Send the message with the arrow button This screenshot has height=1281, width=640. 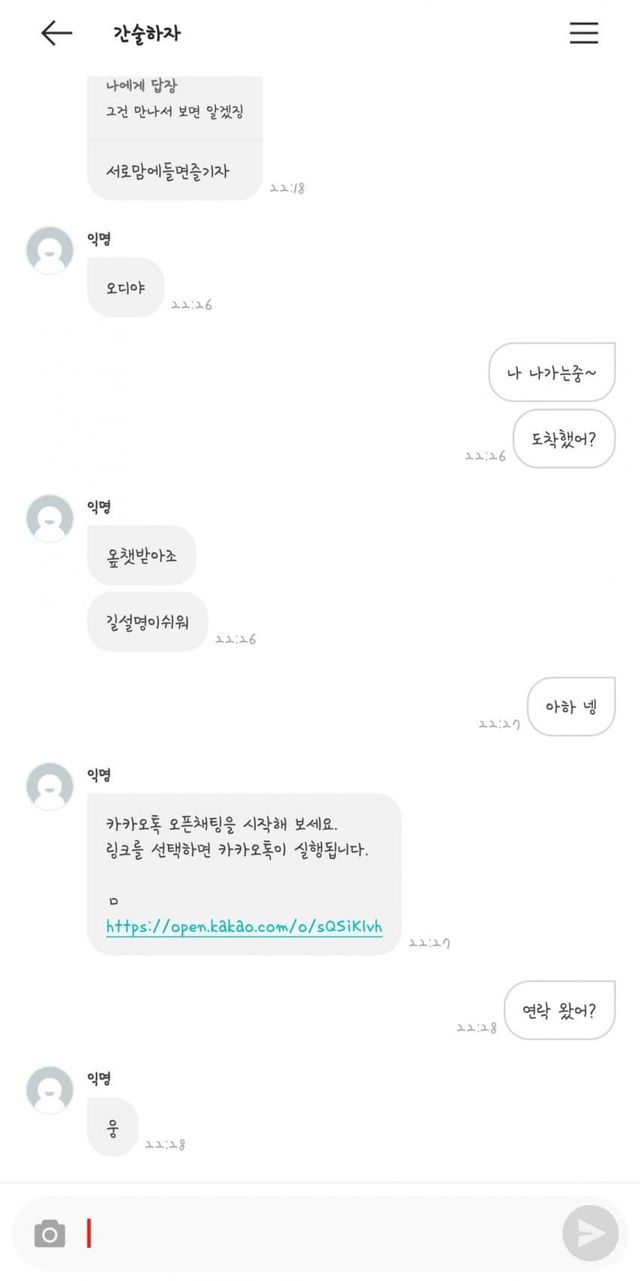click(x=590, y=1234)
